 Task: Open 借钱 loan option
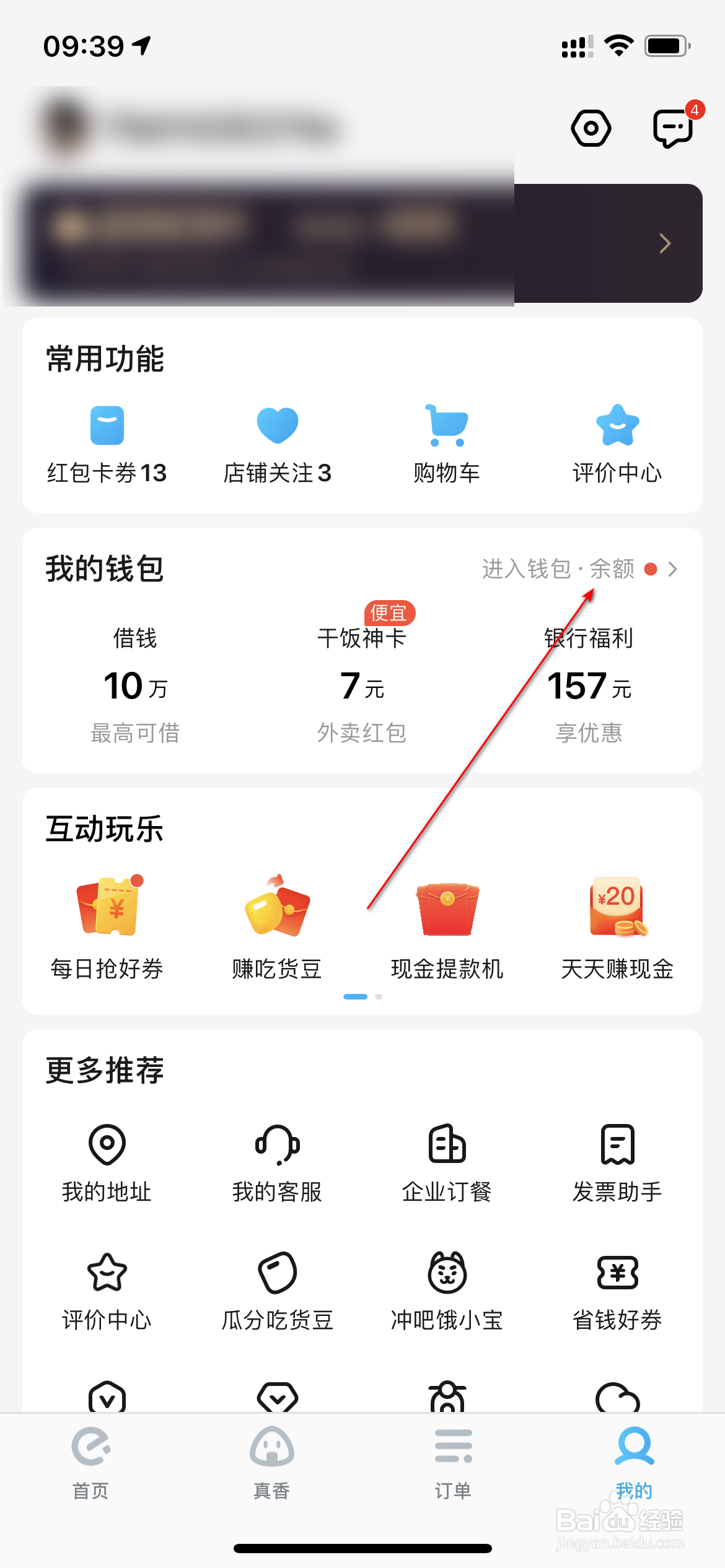(x=135, y=684)
